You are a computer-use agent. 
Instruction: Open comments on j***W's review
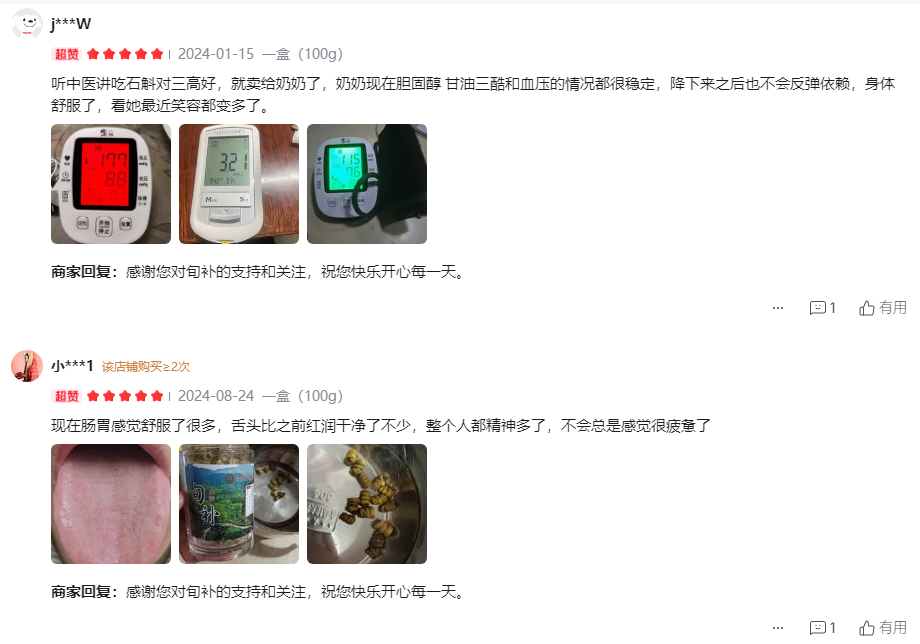[822, 308]
